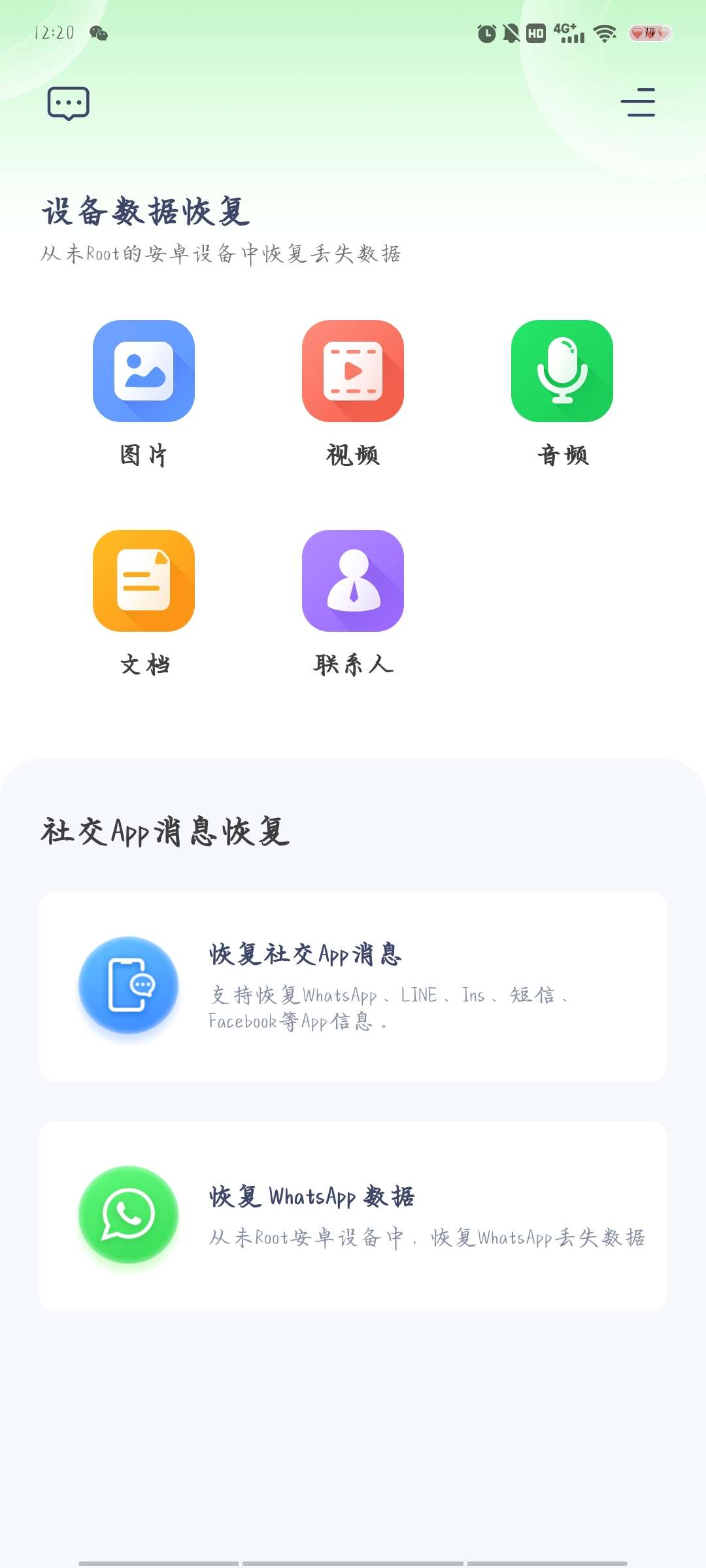Open 文档 document recovery

[144, 581]
